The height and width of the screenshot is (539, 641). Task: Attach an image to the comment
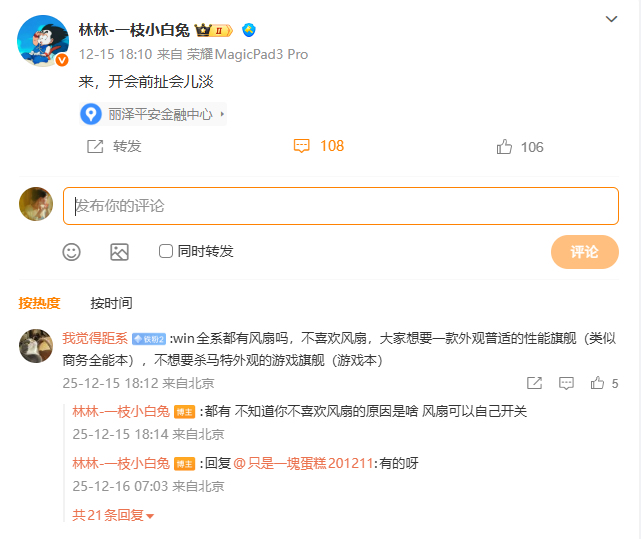click(x=119, y=252)
